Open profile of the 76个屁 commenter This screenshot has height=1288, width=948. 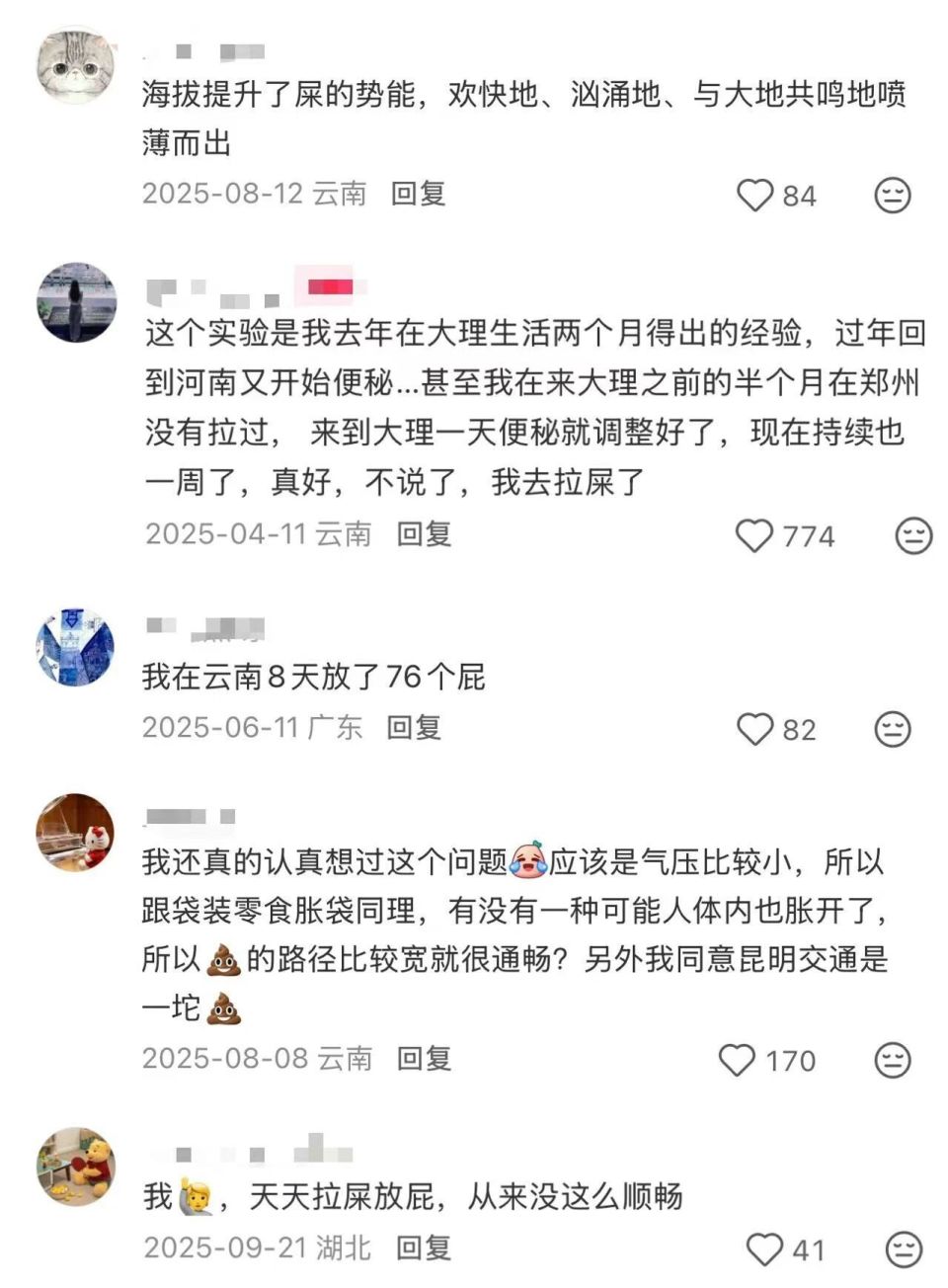click(x=76, y=647)
